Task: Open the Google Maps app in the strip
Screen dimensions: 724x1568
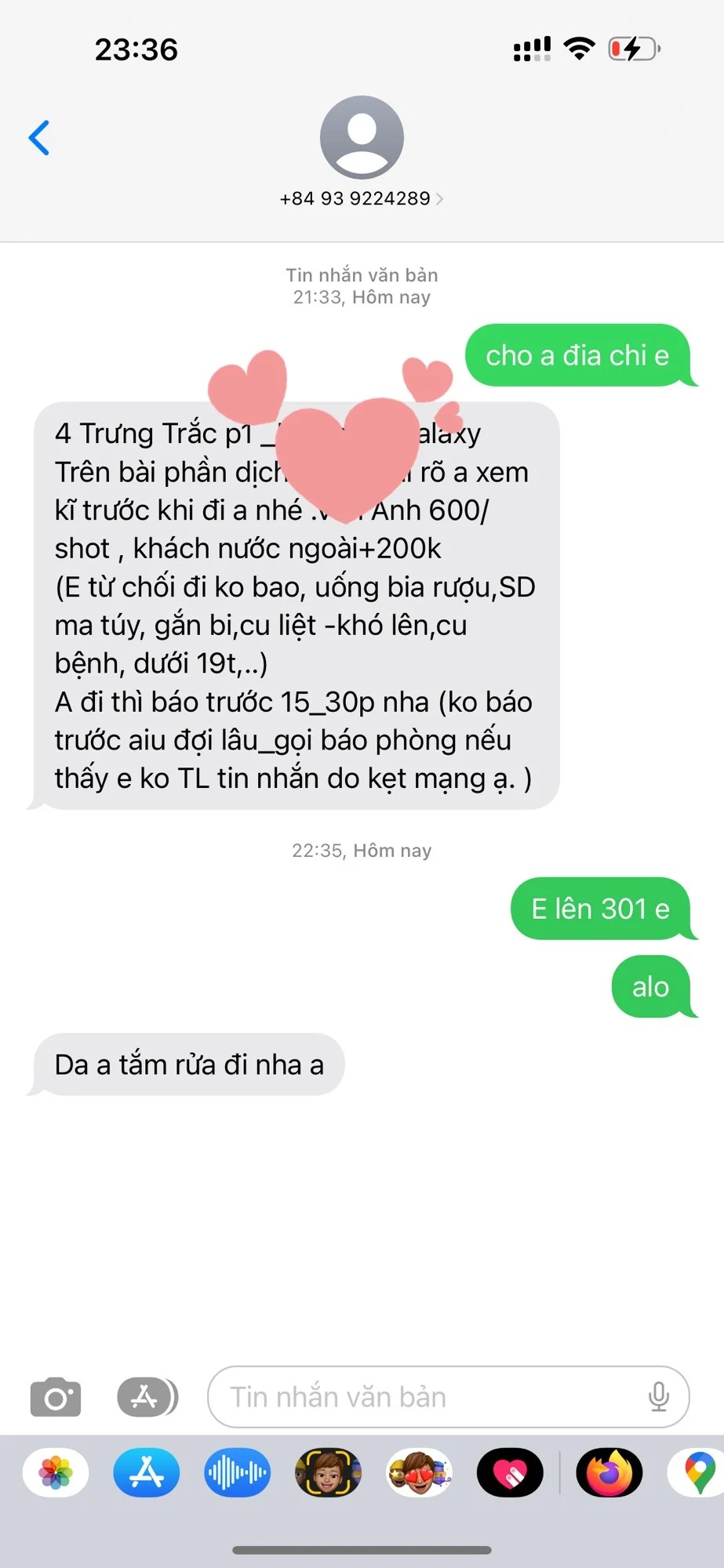Action: point(698,1472)
